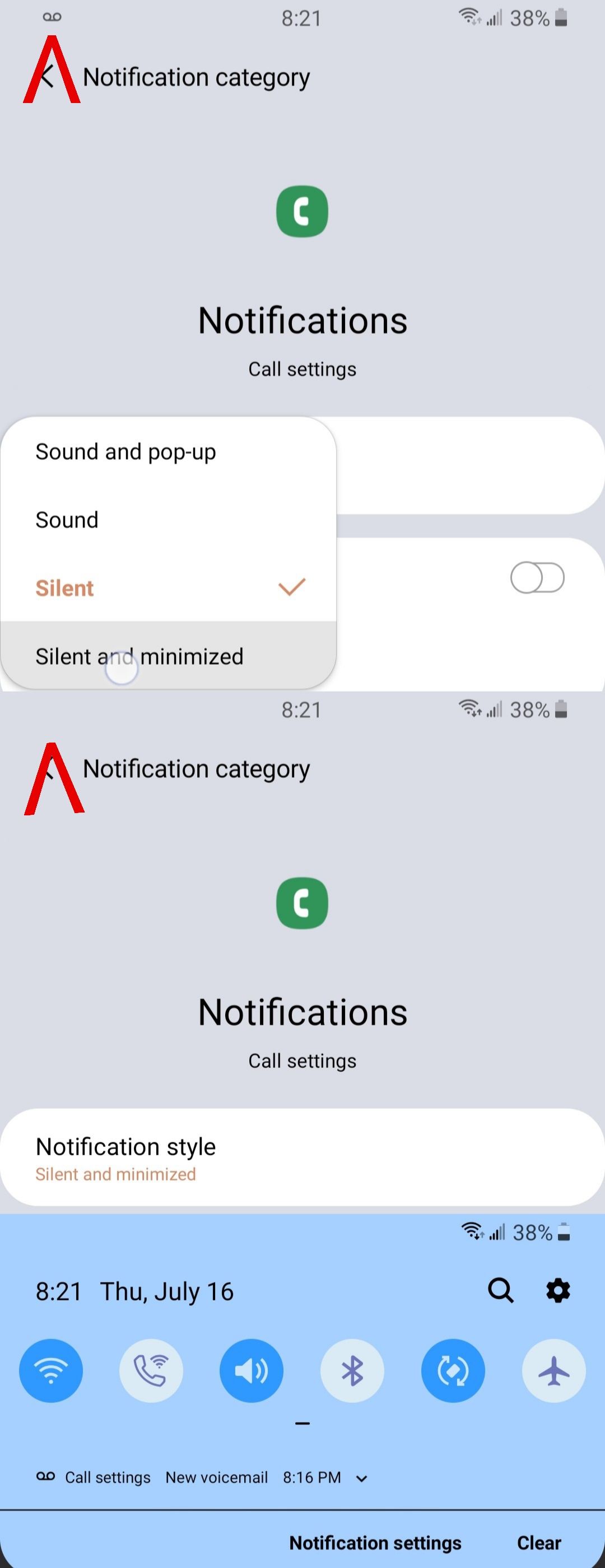Disable the auto rotate tile
Screen dimensions: 605x1568
click(453, 1371)
